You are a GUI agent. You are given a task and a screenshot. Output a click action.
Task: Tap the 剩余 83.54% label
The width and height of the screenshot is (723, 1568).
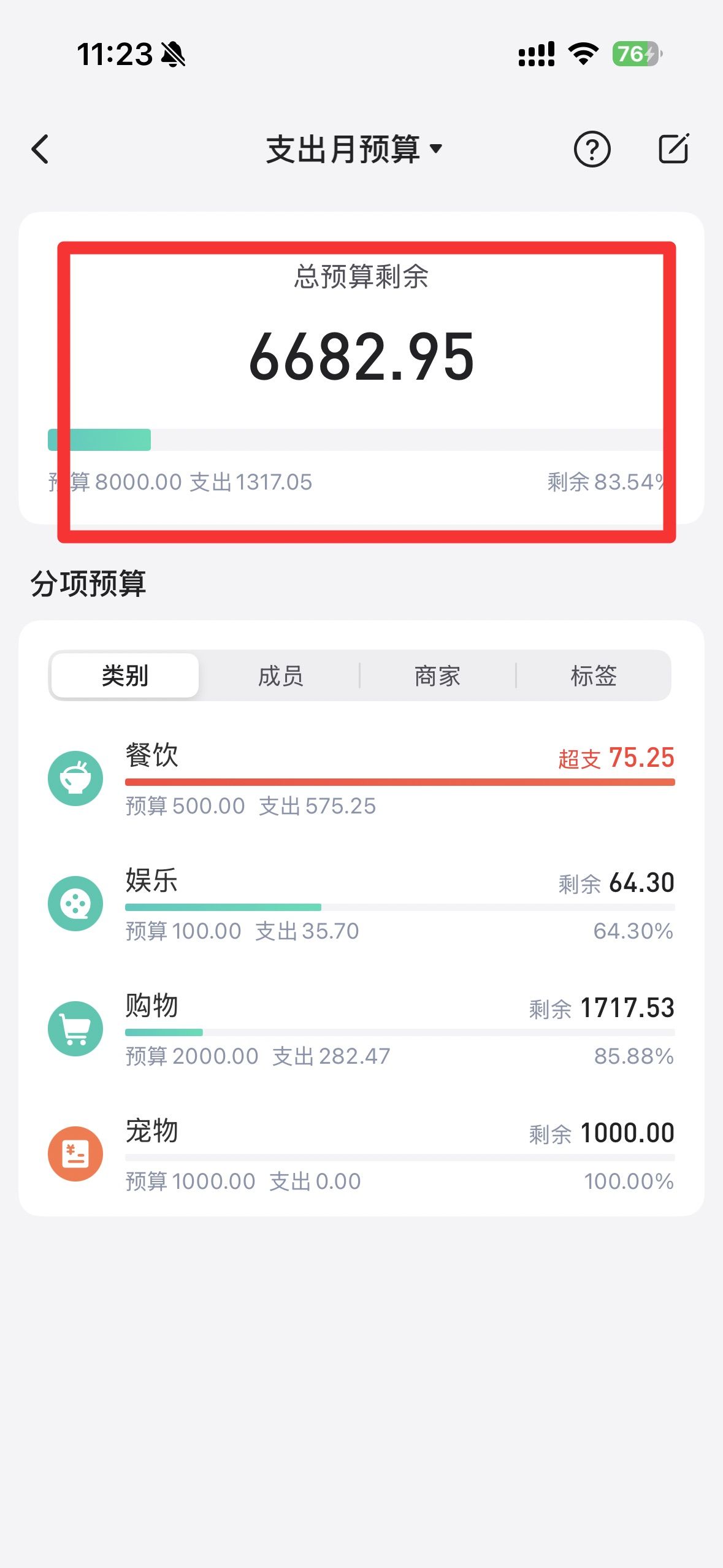606,483
